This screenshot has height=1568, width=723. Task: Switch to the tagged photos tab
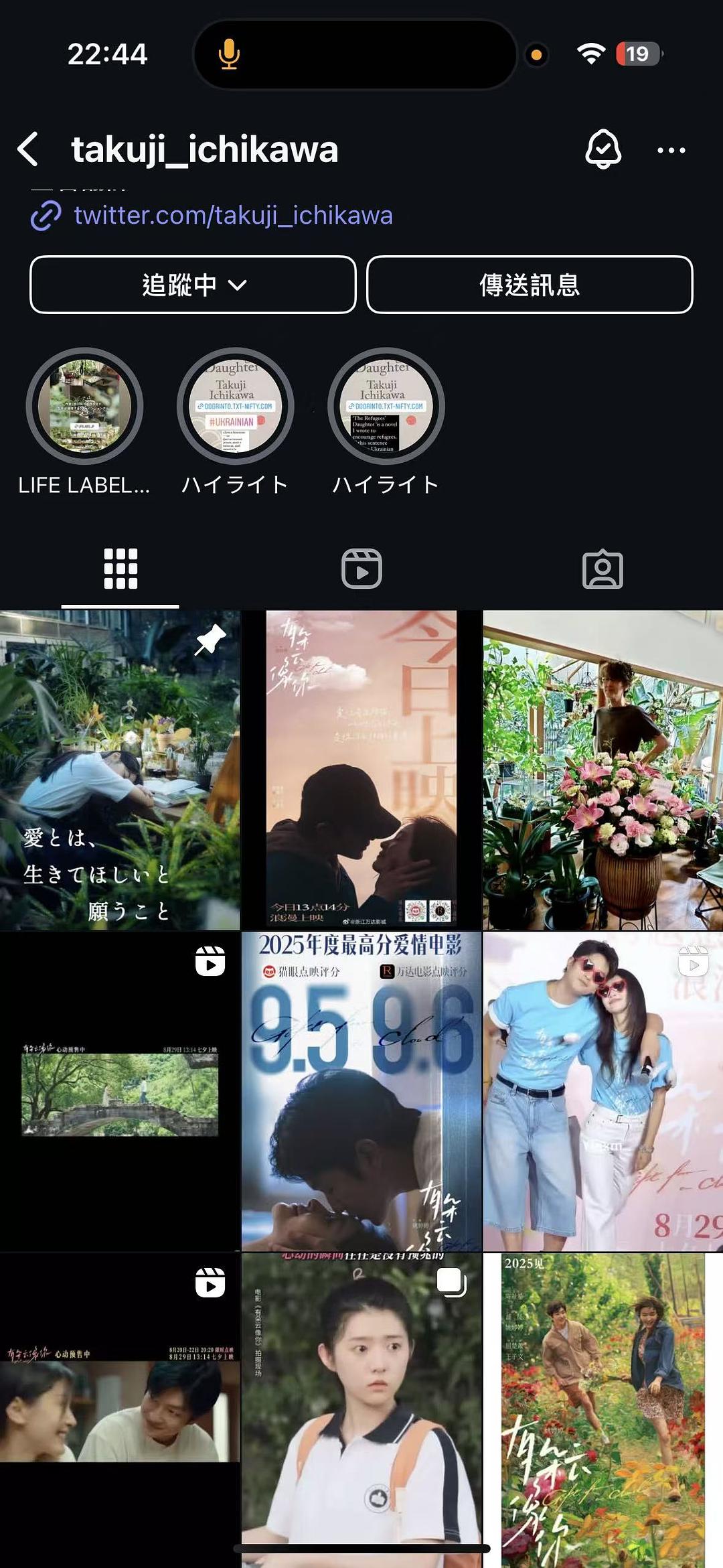[602, 569]
